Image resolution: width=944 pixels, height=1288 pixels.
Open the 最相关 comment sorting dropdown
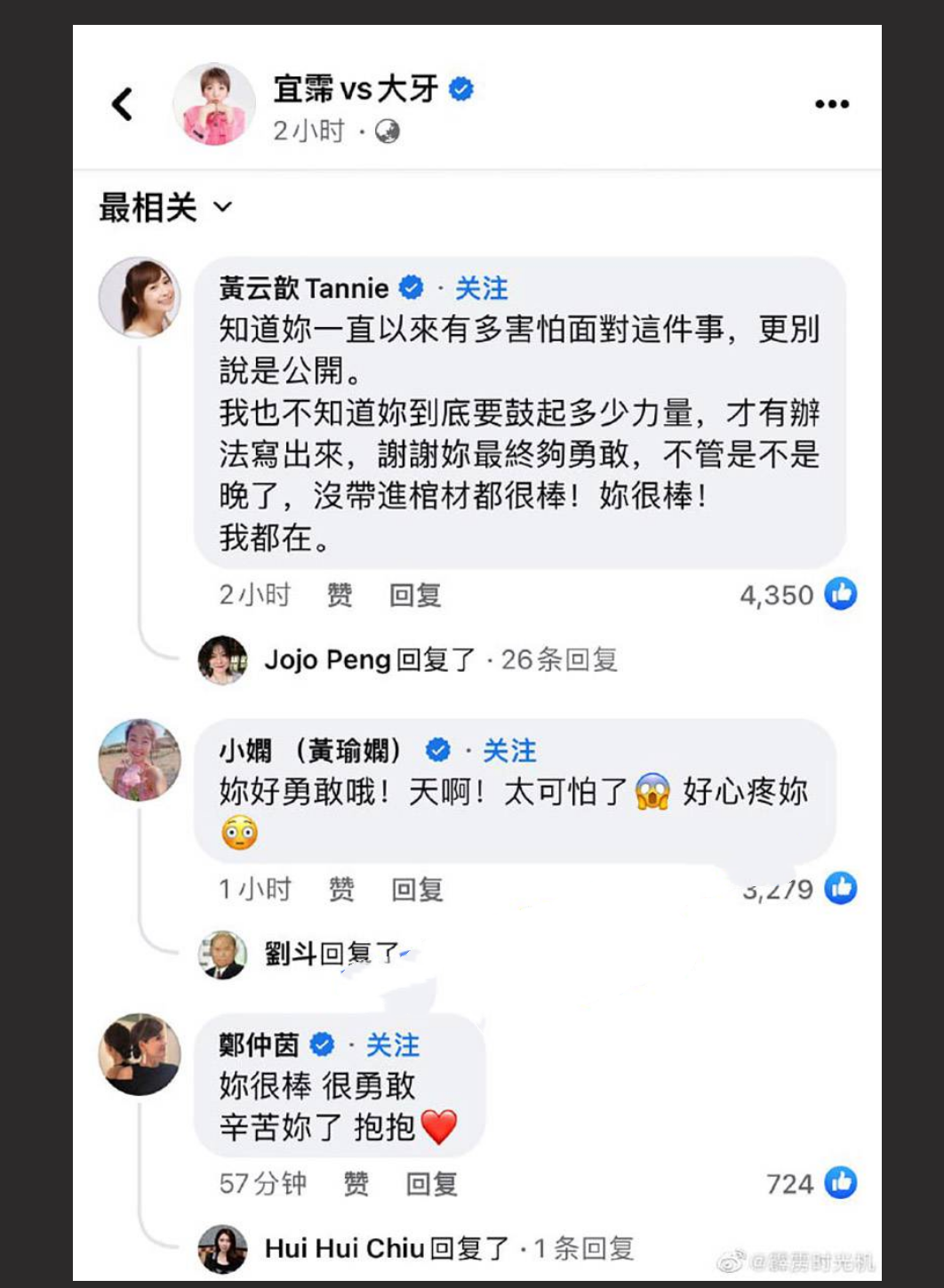164,206
